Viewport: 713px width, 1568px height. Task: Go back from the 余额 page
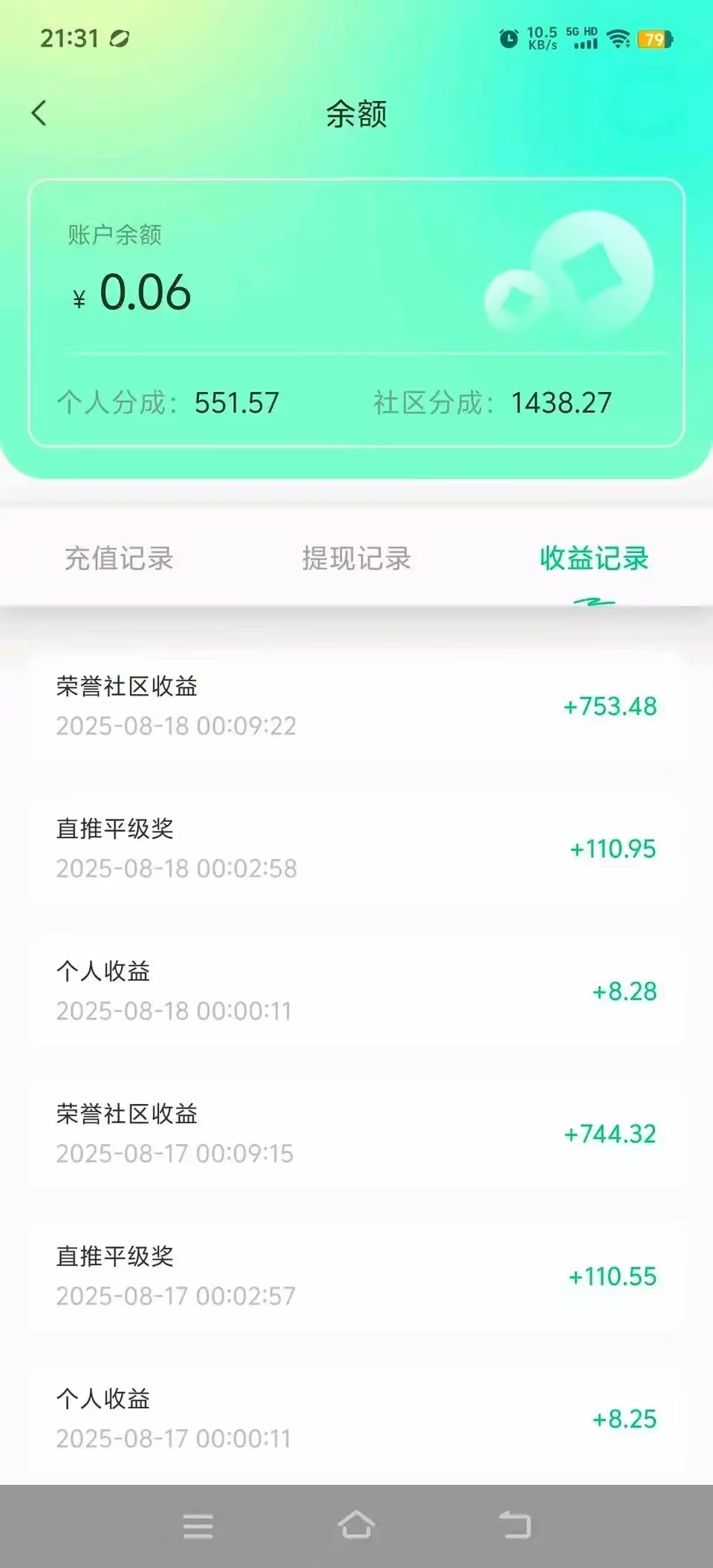[39, 114]
